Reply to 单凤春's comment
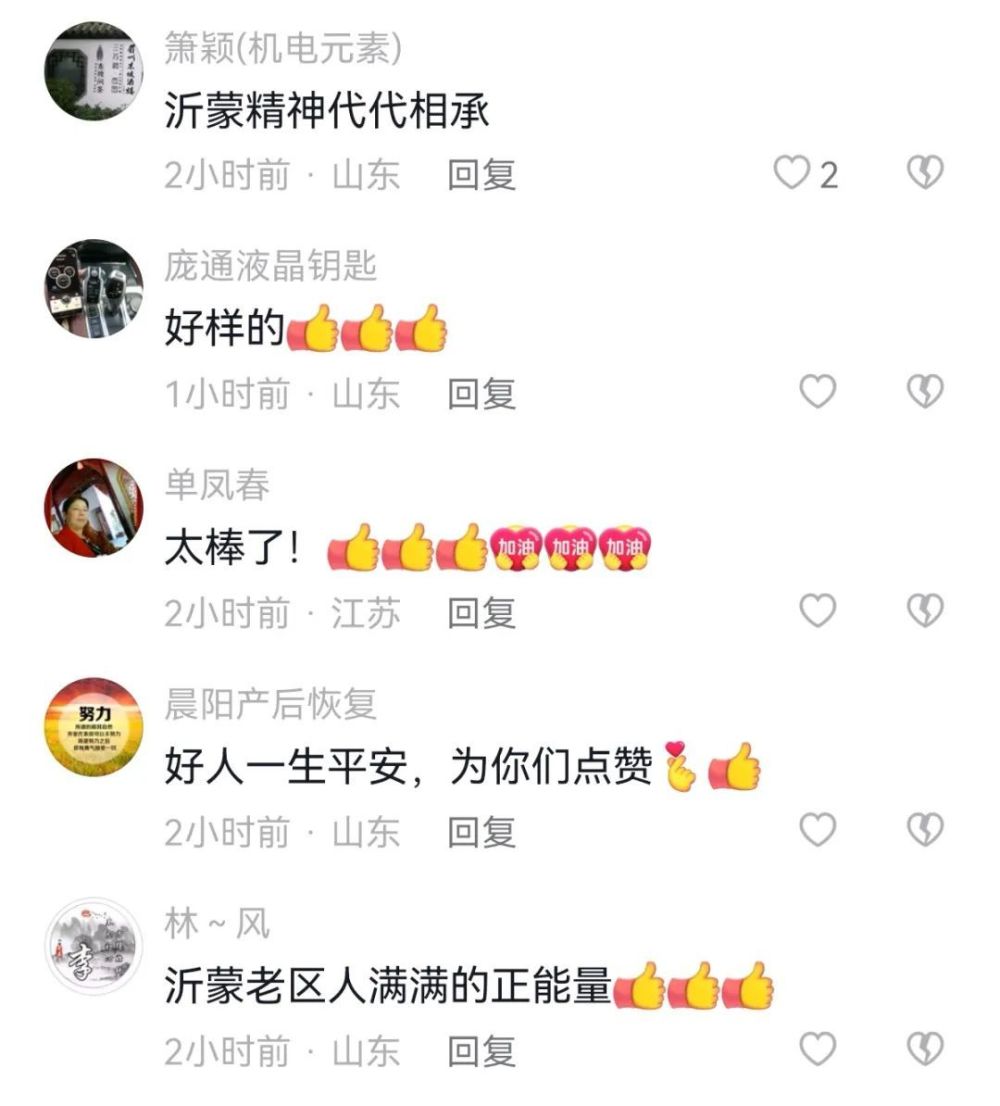Image resolution: width=1000 pixels, height=1106 pixels. pyautogui.click(x=481, y=612)
